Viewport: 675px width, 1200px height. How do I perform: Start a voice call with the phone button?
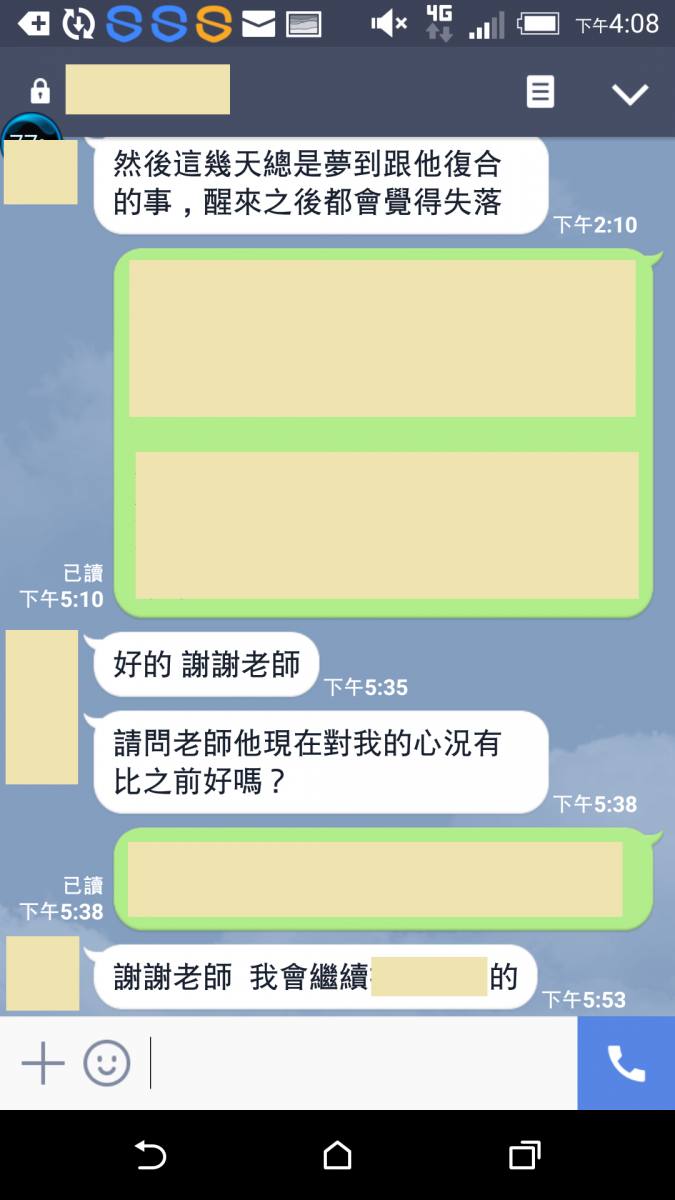[x=626, y=1063]
